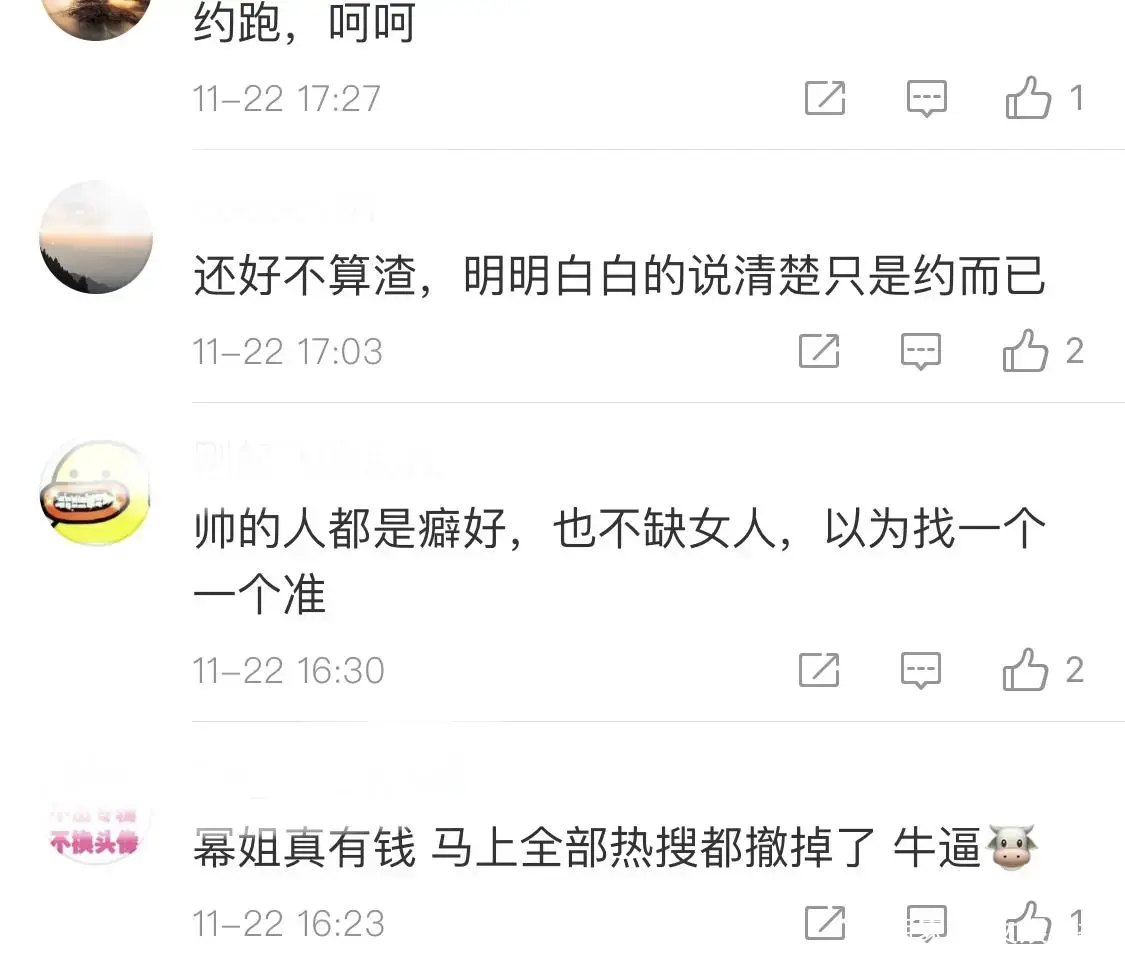The image size is (1125, 964).
Task: Reply to the comment starting with 帅的人都是癖好
Action: pyautogui.click(x=921, y=670)
